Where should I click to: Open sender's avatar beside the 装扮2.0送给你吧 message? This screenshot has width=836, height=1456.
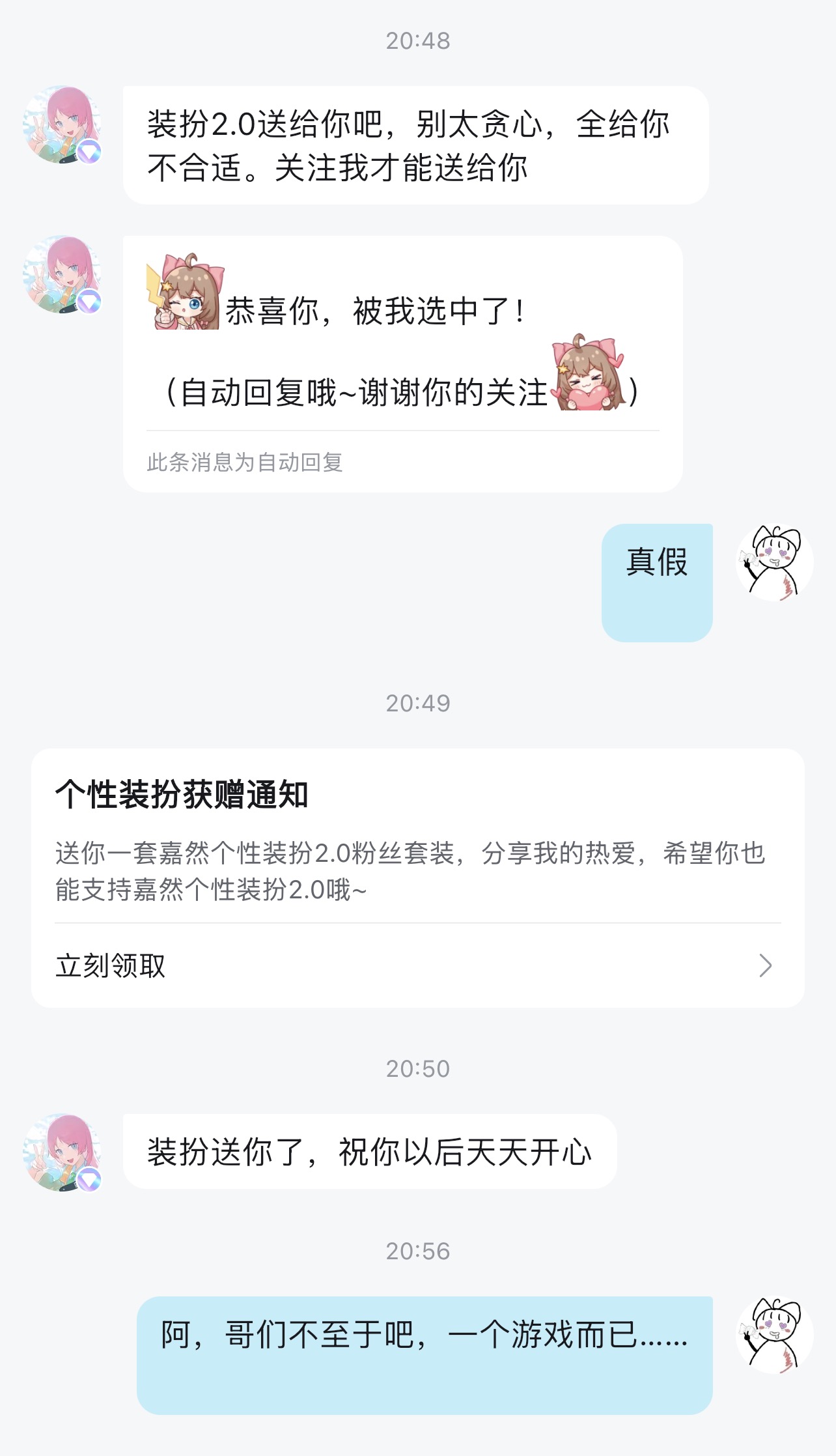click(x=62, y=124)
